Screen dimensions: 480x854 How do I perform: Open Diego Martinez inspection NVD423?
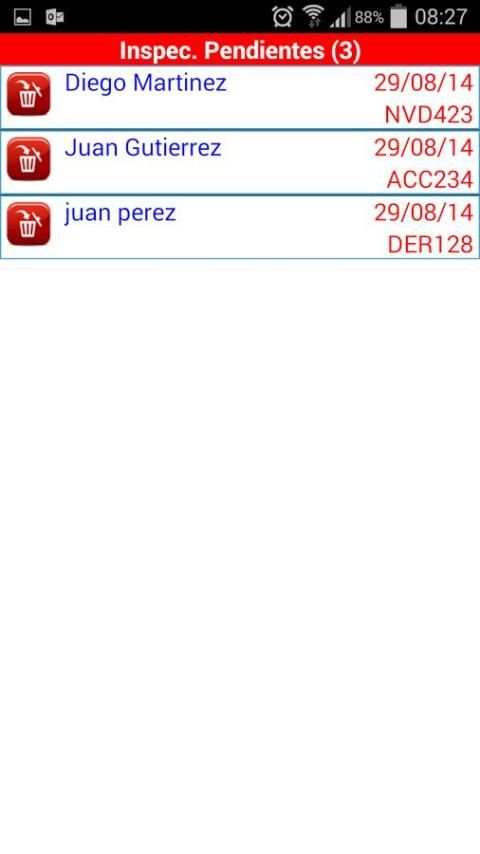pos(240,97)
